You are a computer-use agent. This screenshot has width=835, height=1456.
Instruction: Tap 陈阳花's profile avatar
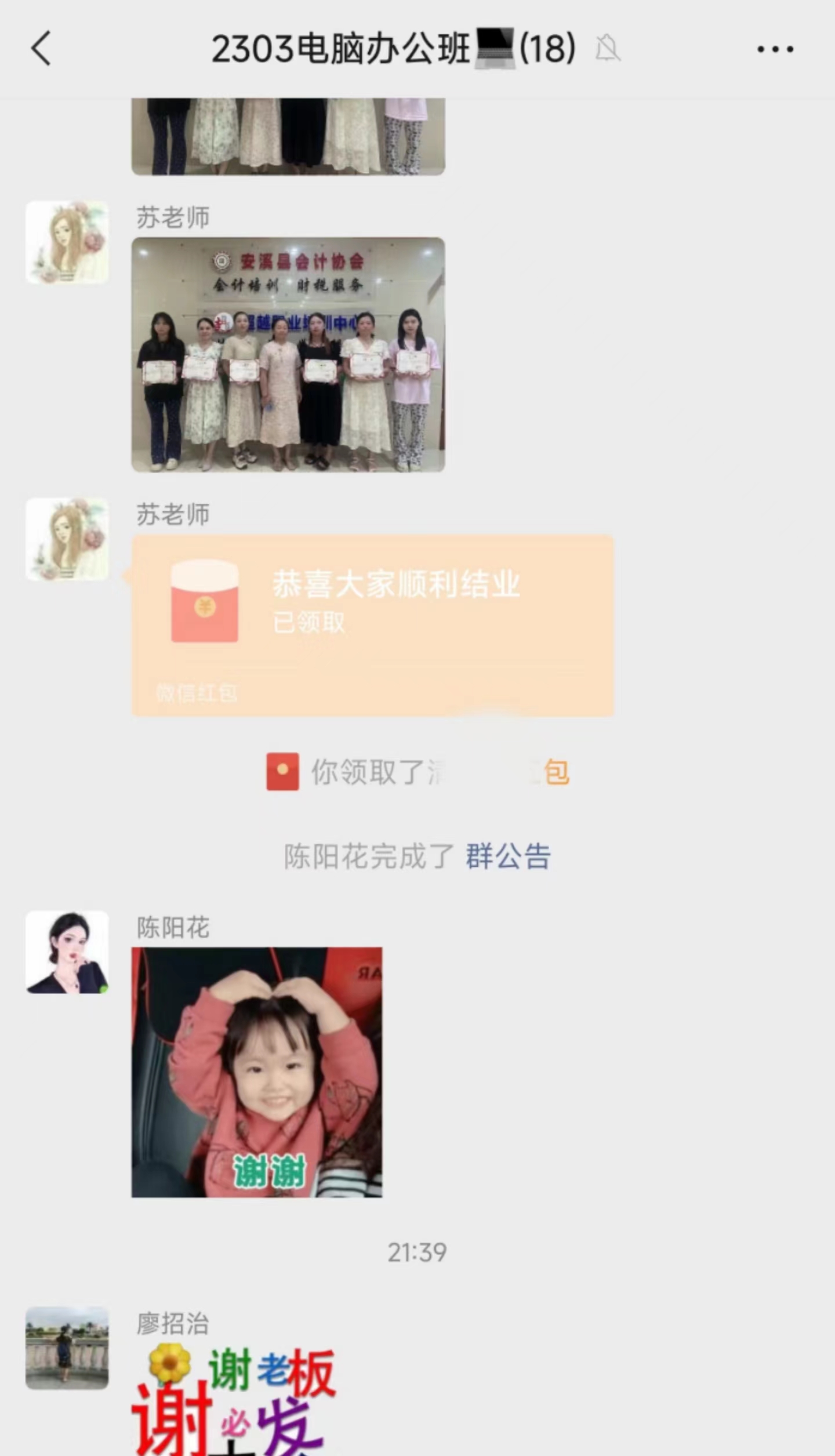tap(67, 952)
